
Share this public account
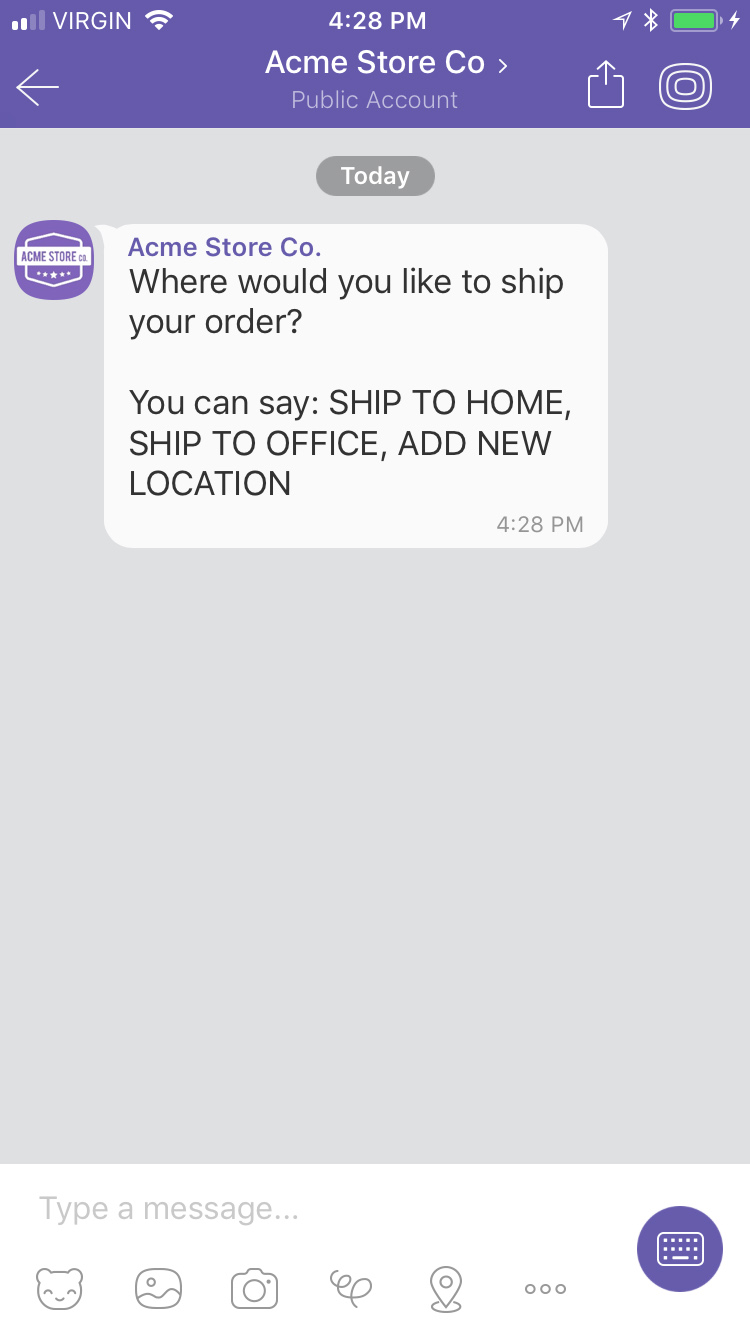pos(605,85)
